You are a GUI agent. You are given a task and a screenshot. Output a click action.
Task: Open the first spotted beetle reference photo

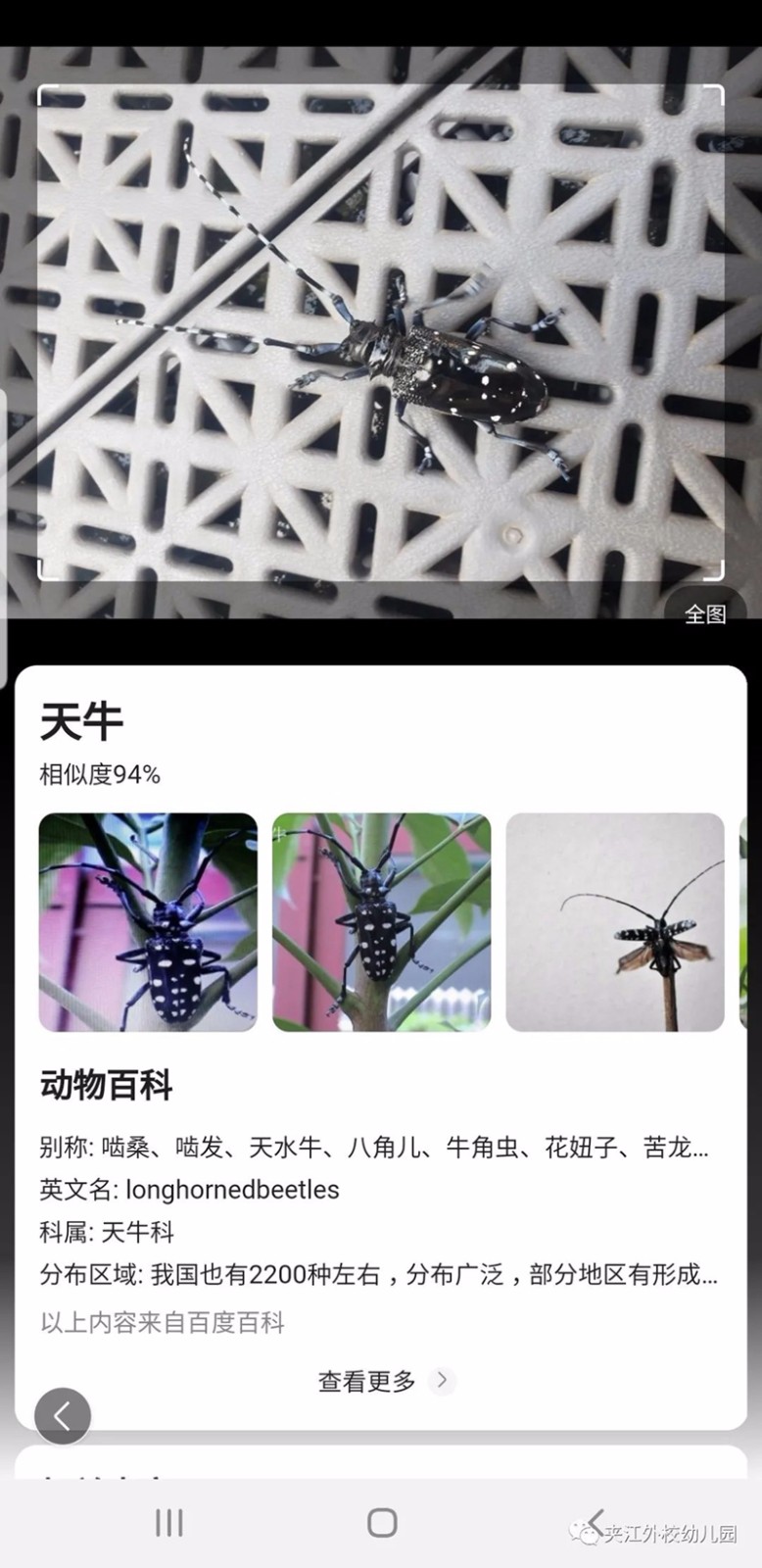pos(148,921)
